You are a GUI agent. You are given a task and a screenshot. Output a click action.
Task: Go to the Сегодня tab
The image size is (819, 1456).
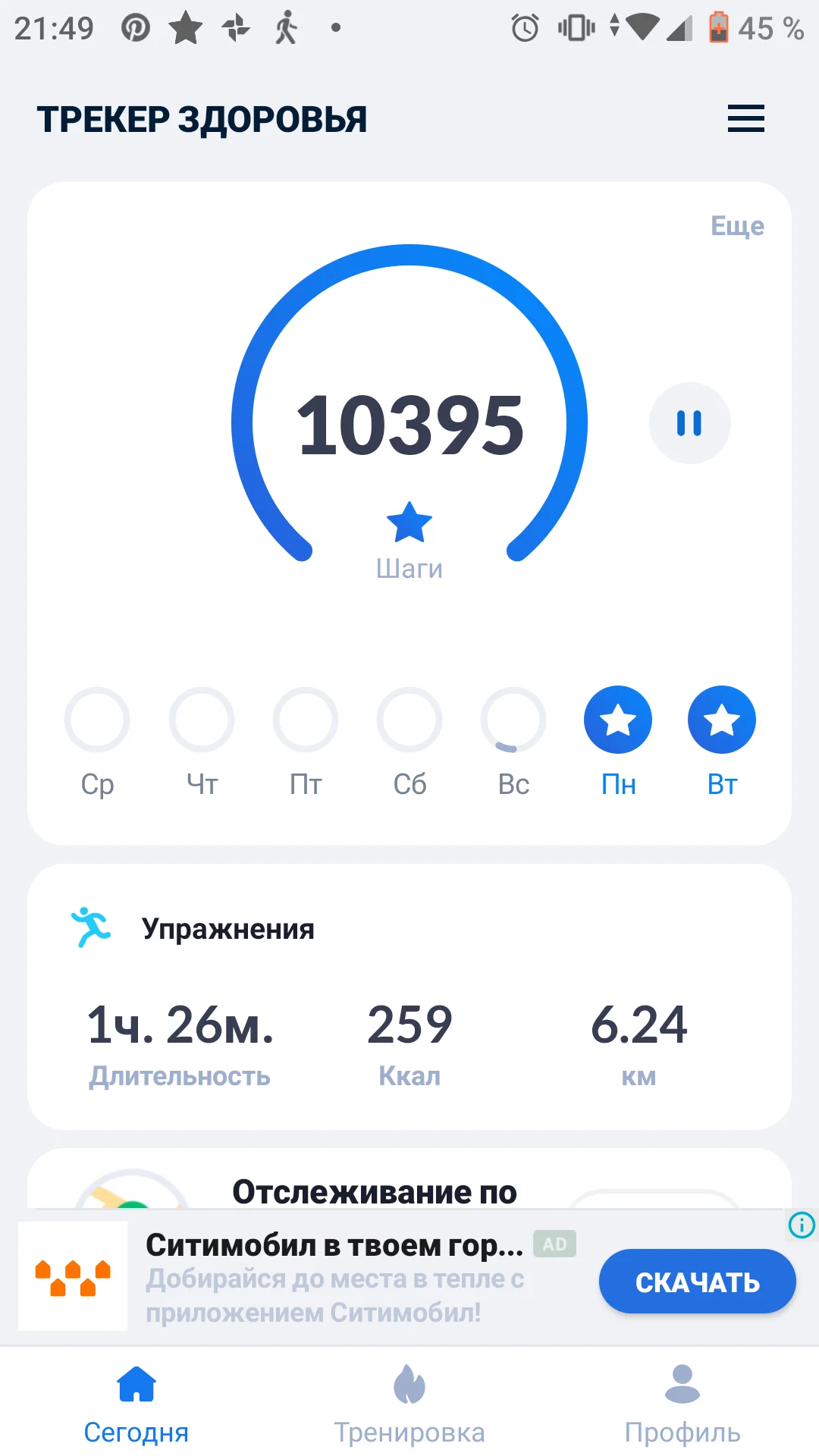point(136,1403)
